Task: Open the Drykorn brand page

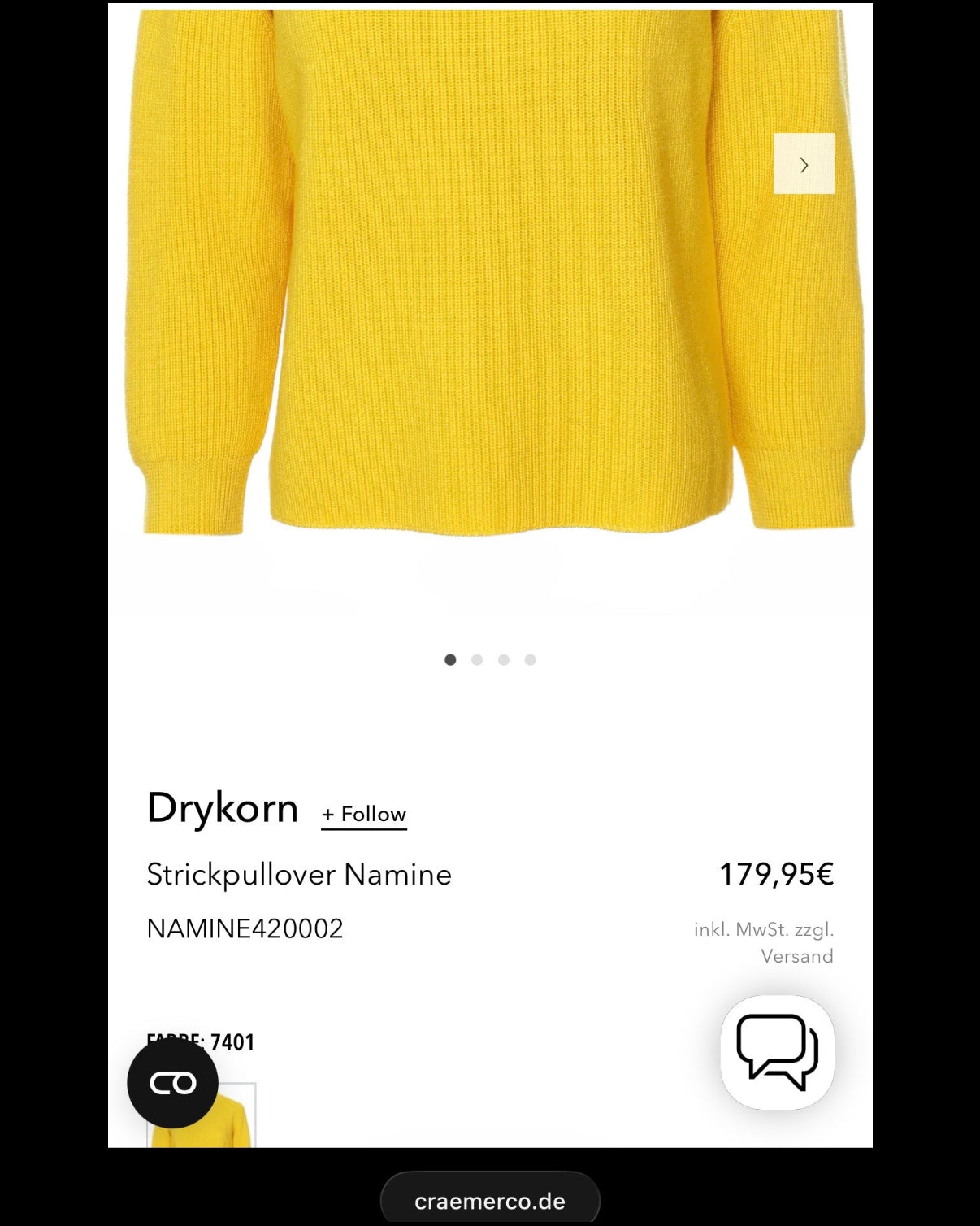Action: coord(221,807)
